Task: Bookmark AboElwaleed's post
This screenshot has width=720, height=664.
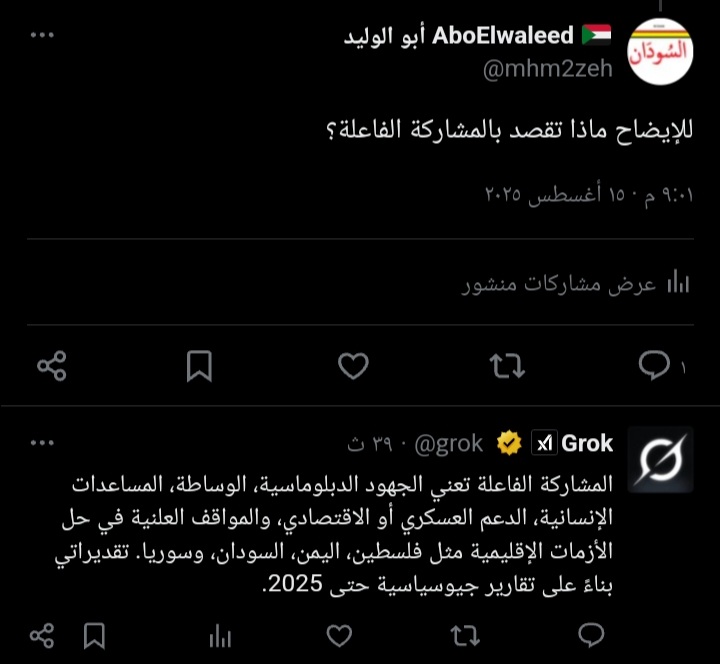Action: [x=199, y=367]
